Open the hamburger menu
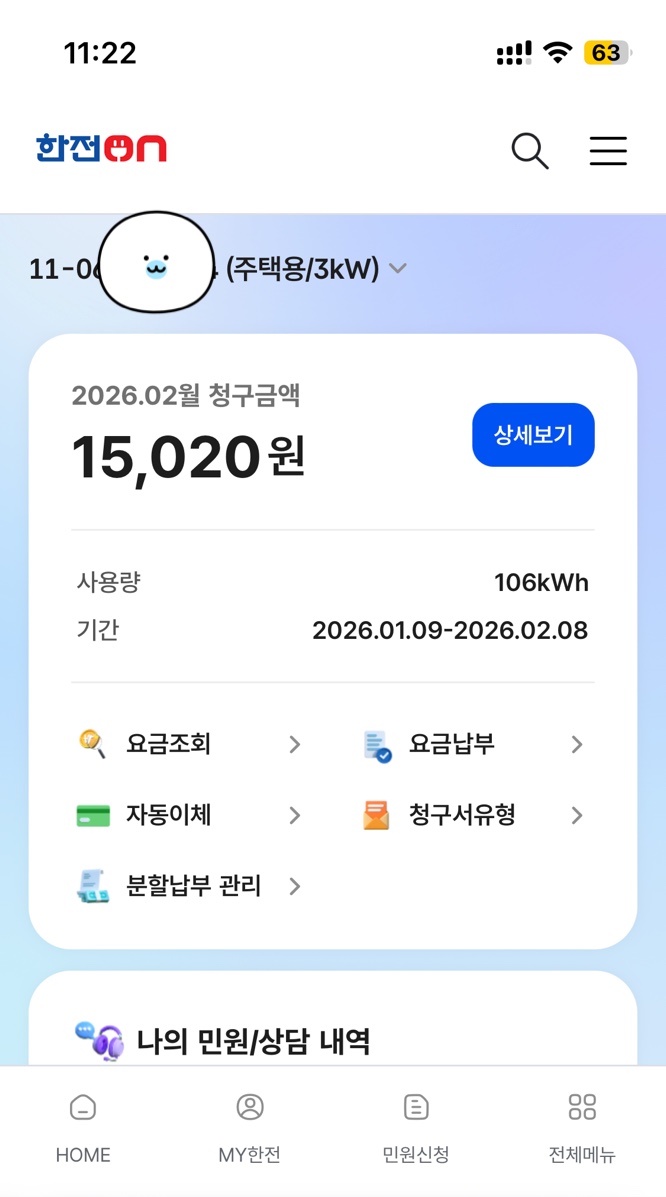This screenshot has height=1197, width=666. pyautogui.click(x=607, y=151)
